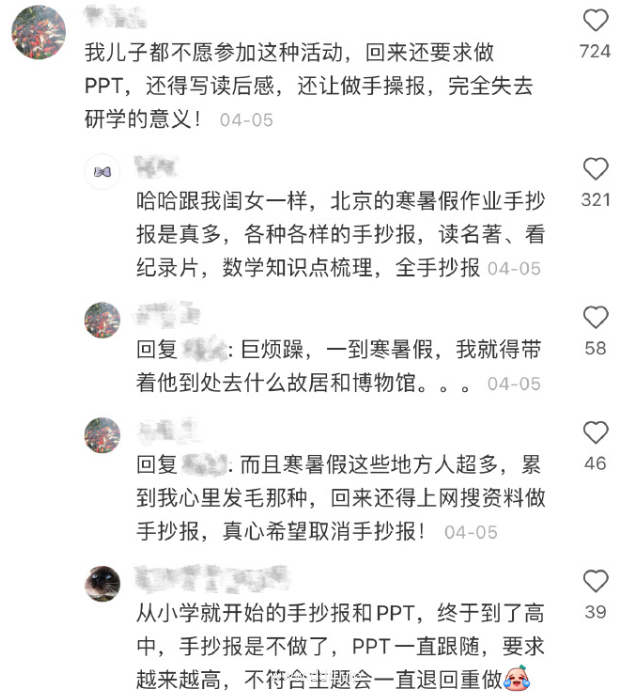This screenshot has height=696, width=629.
Task: Like the comment with 724 likes
Action: [595, 20]
